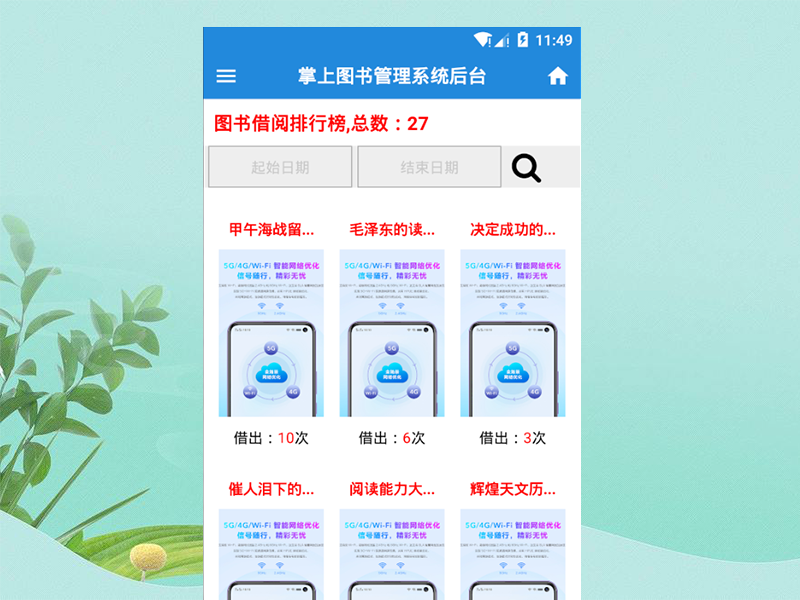Go to home via house icon
800x600 pixels.
(558, 76)
